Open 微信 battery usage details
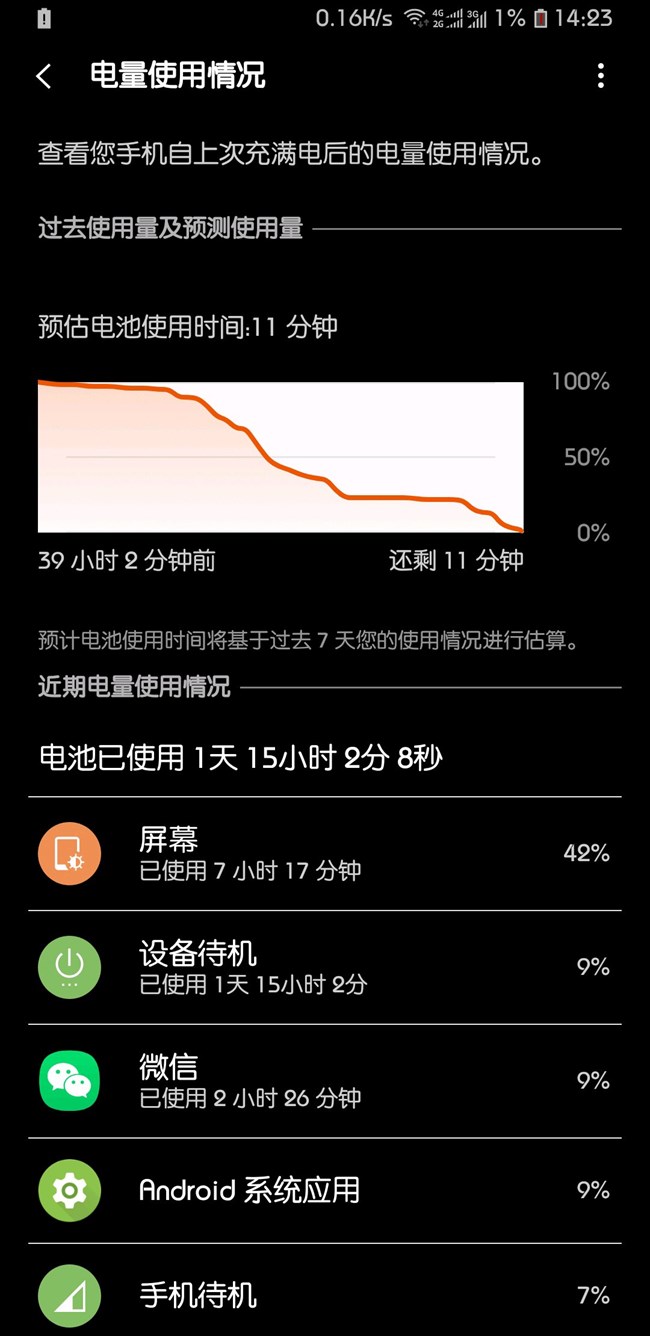The image size is (650, 1336). [324, 1081]
